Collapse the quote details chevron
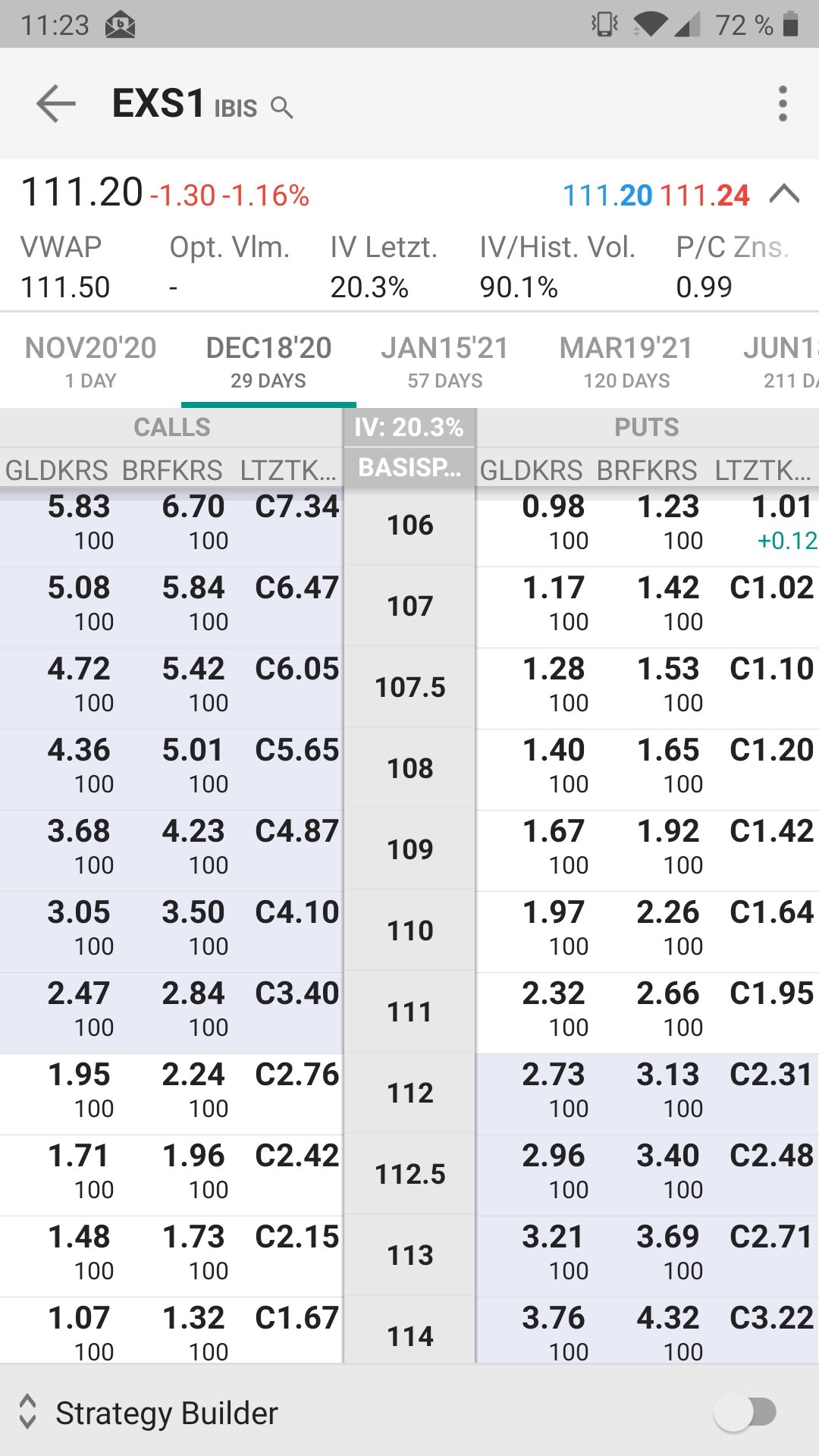Viewport: 819px width, 1456px height. click(784, 195)
